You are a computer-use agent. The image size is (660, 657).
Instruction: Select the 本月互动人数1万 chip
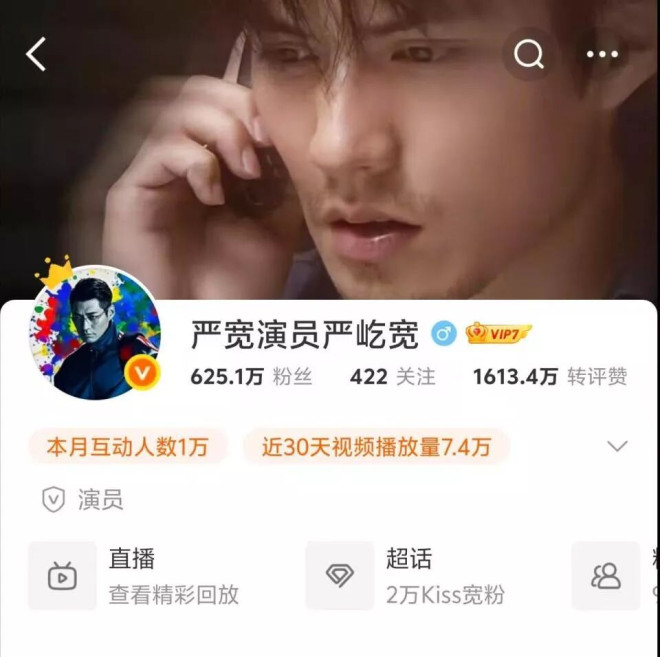(x=127, y=447)
